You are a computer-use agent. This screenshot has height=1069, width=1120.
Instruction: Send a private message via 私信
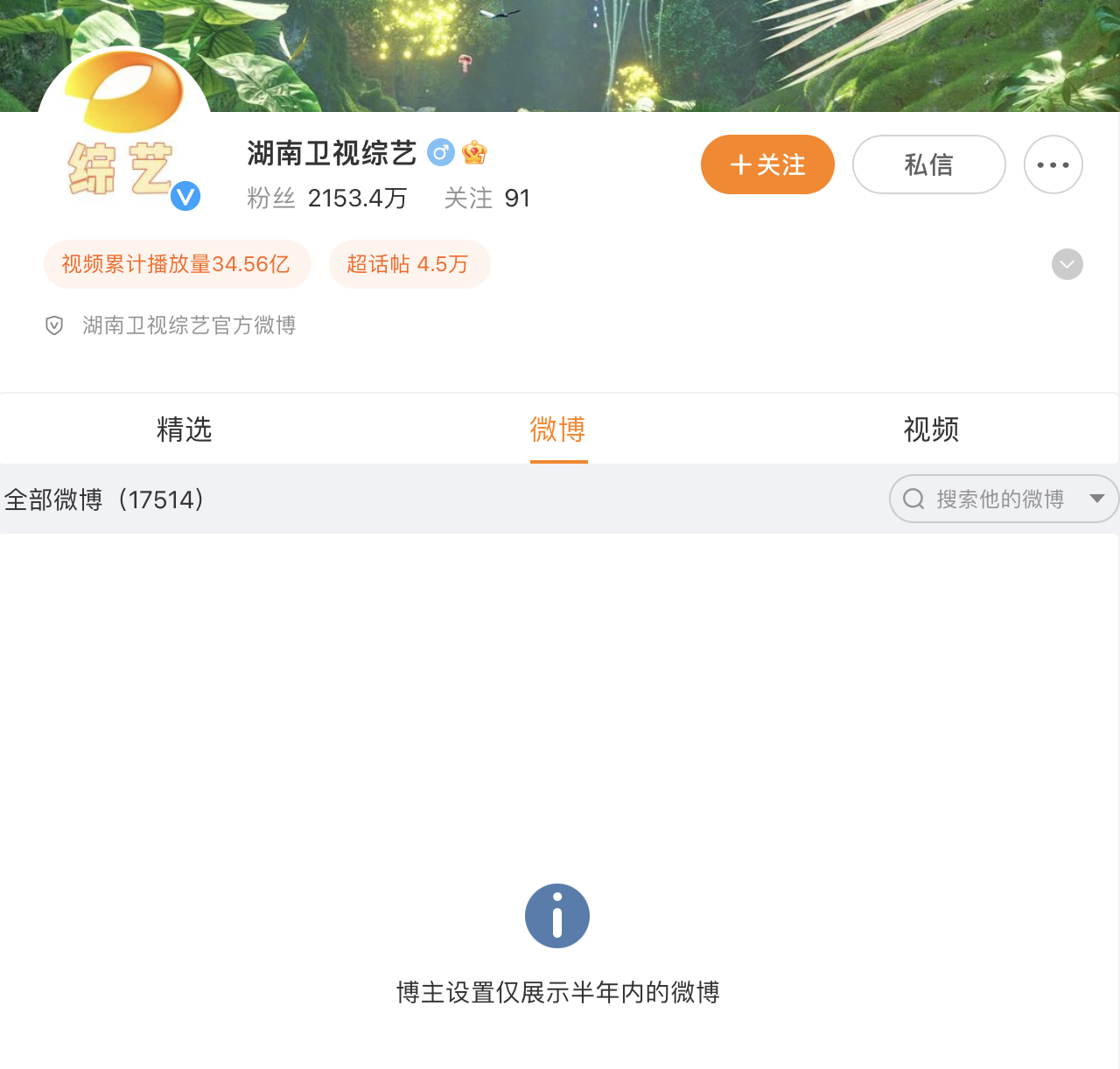928,164
